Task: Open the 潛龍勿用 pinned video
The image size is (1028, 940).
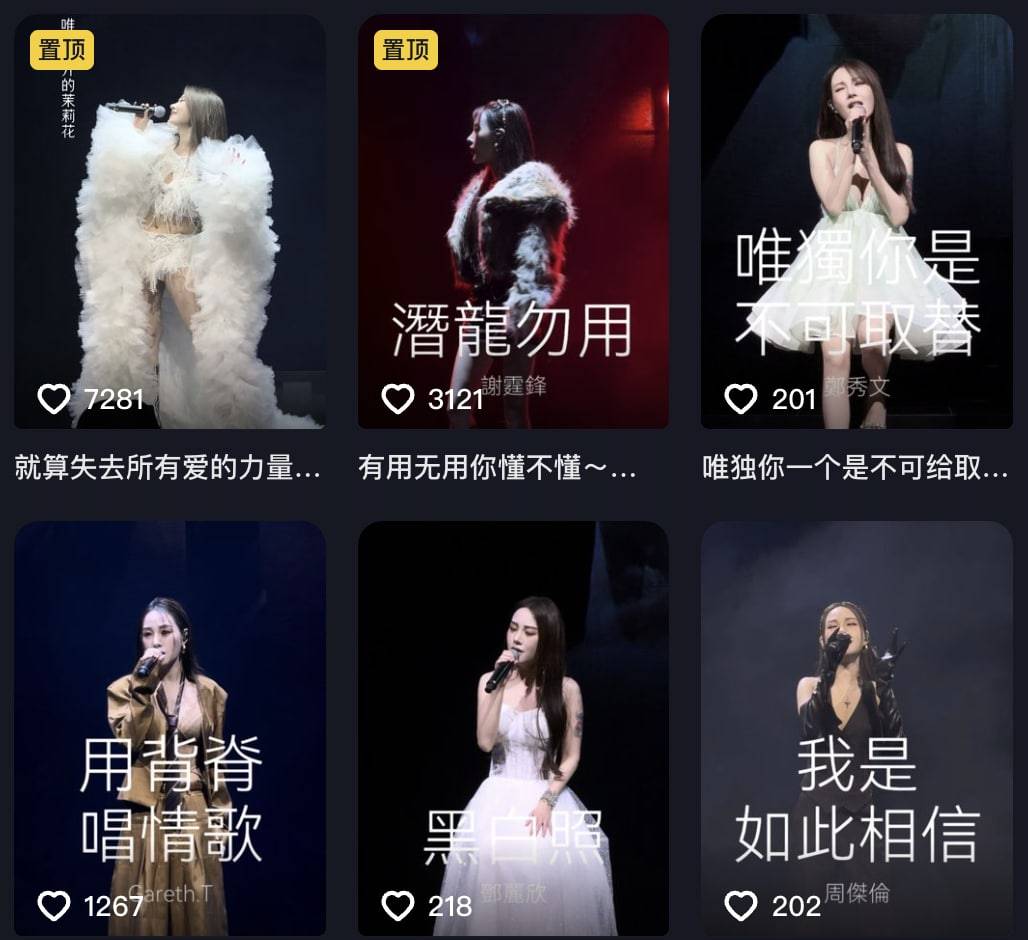Action: [x=513, y=222]
